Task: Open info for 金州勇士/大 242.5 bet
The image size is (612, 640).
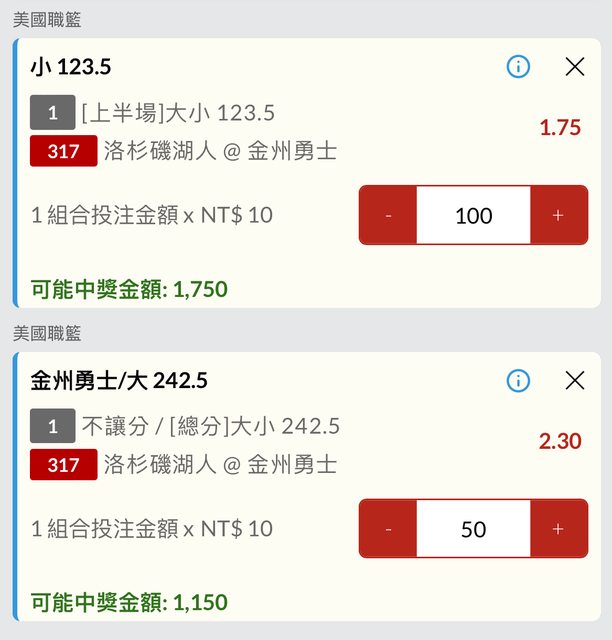Action: 518,380
